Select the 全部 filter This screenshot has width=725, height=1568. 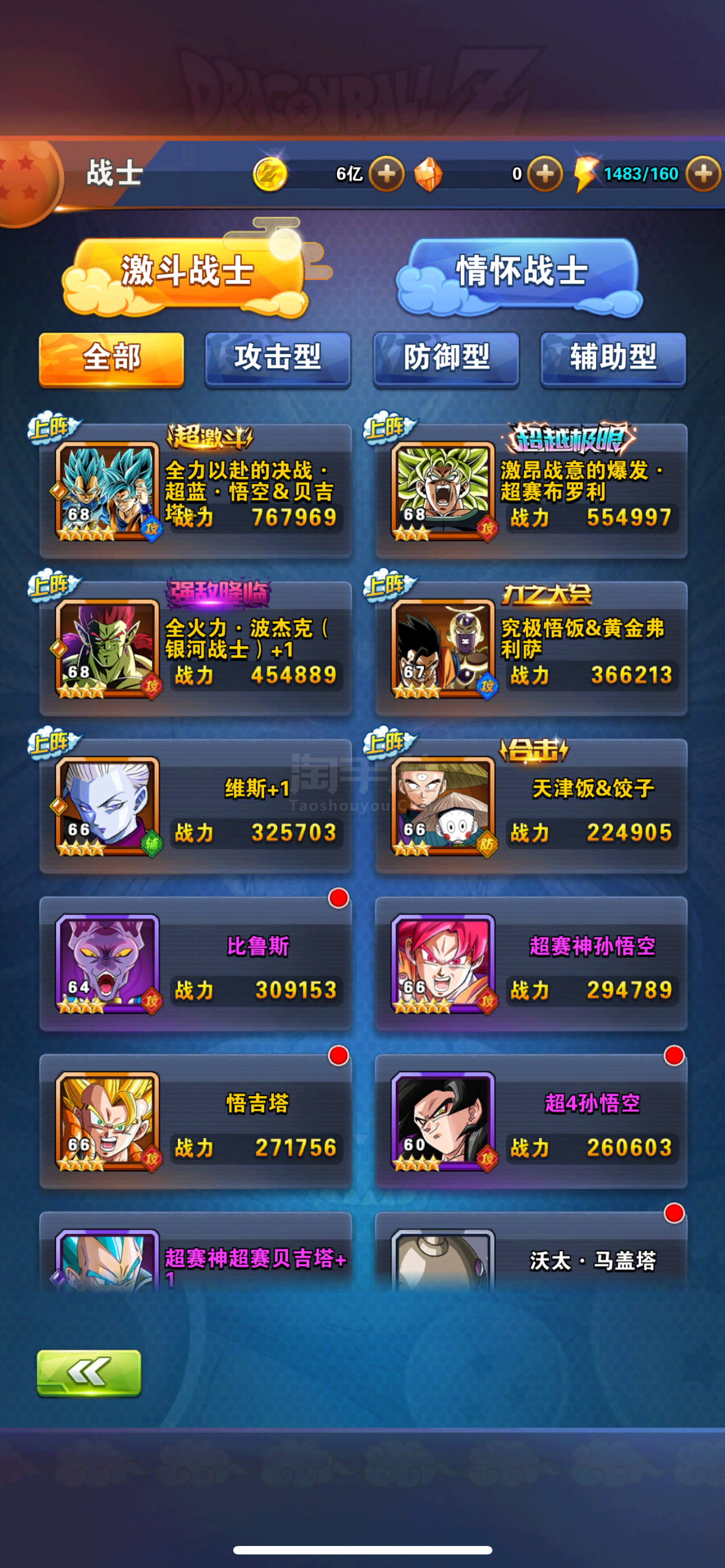pos(111,359)
